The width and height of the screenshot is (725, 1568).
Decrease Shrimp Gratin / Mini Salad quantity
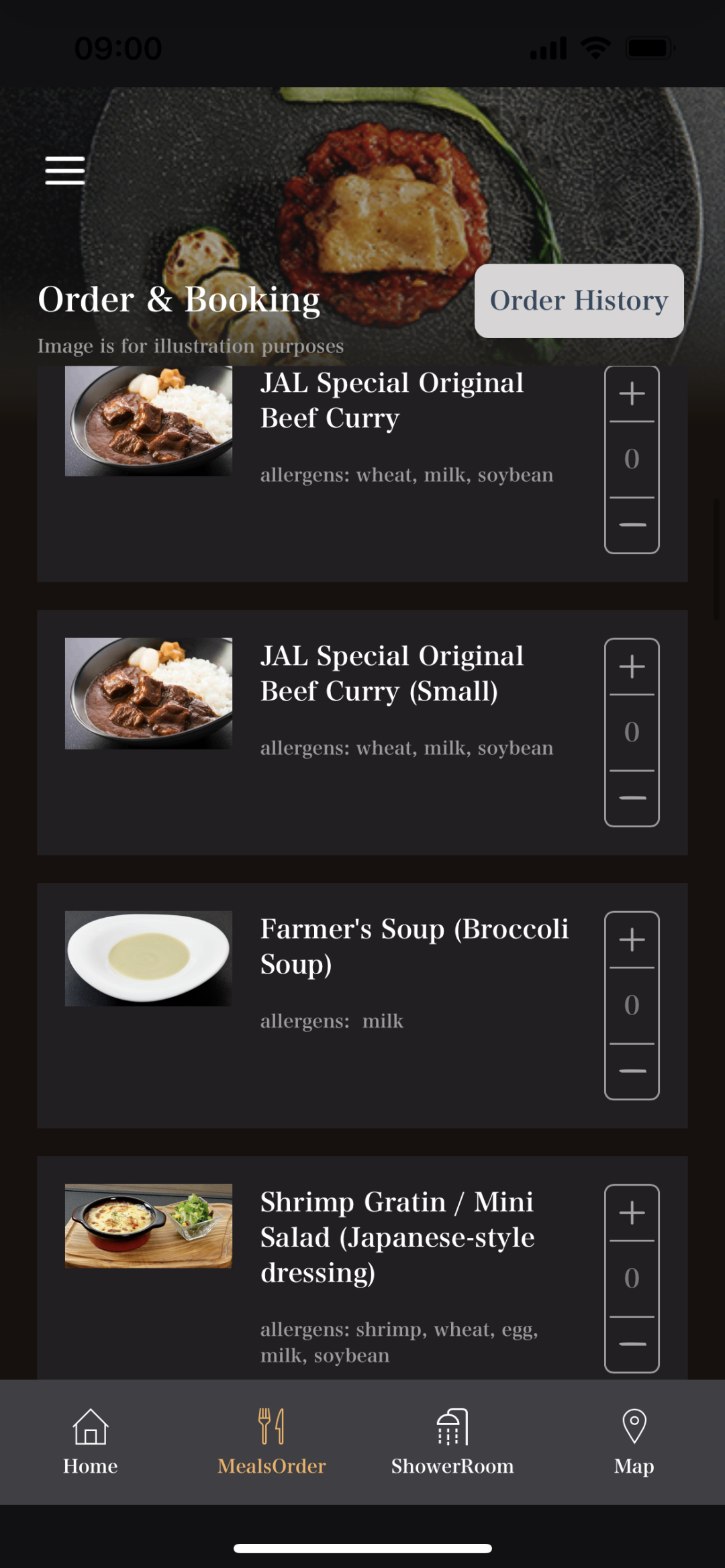click(632, 1344)
